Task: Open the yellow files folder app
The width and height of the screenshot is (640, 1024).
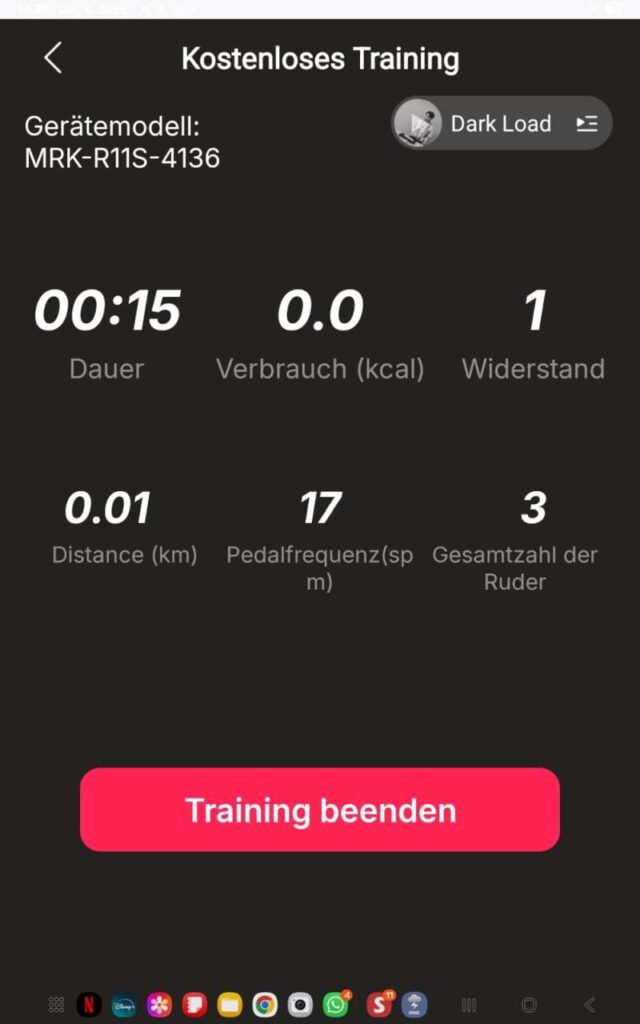Action: [230, 1004]
